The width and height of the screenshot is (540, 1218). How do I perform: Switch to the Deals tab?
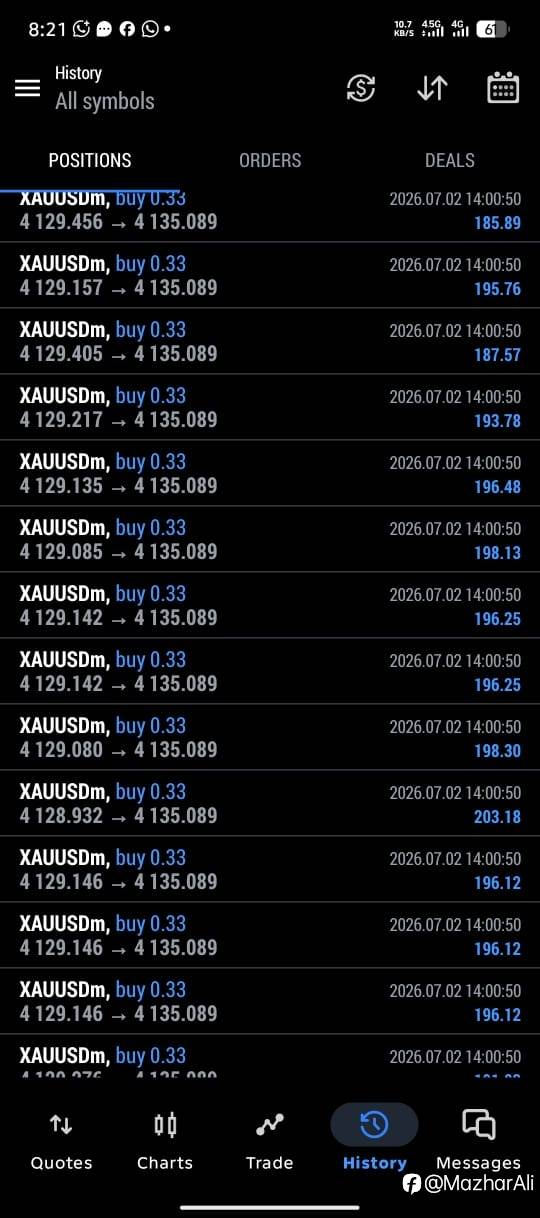coord(449,160)
